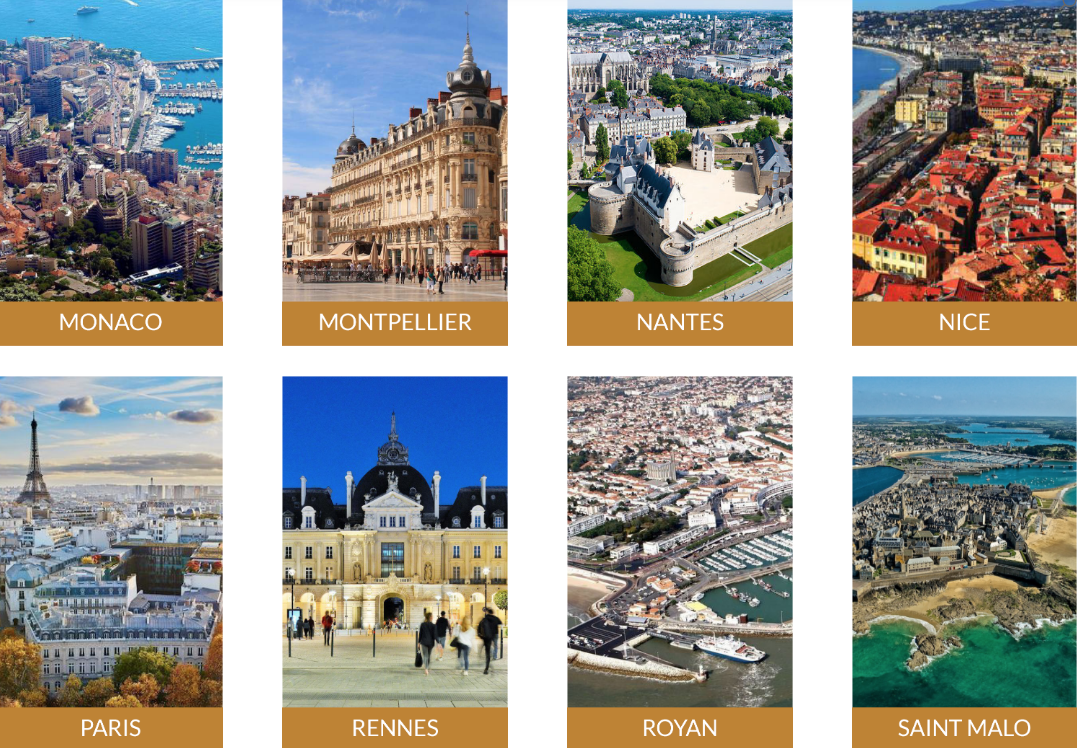View the Nantes city card

tap(679, 170)
